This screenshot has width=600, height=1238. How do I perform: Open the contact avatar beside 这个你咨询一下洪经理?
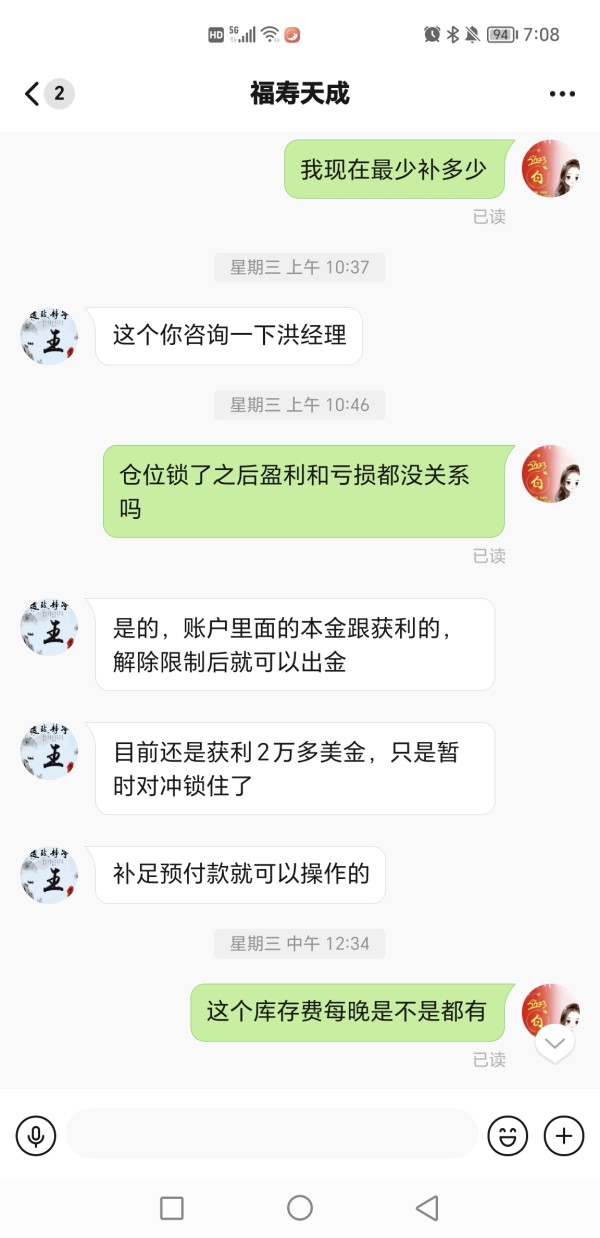(49, 336)
